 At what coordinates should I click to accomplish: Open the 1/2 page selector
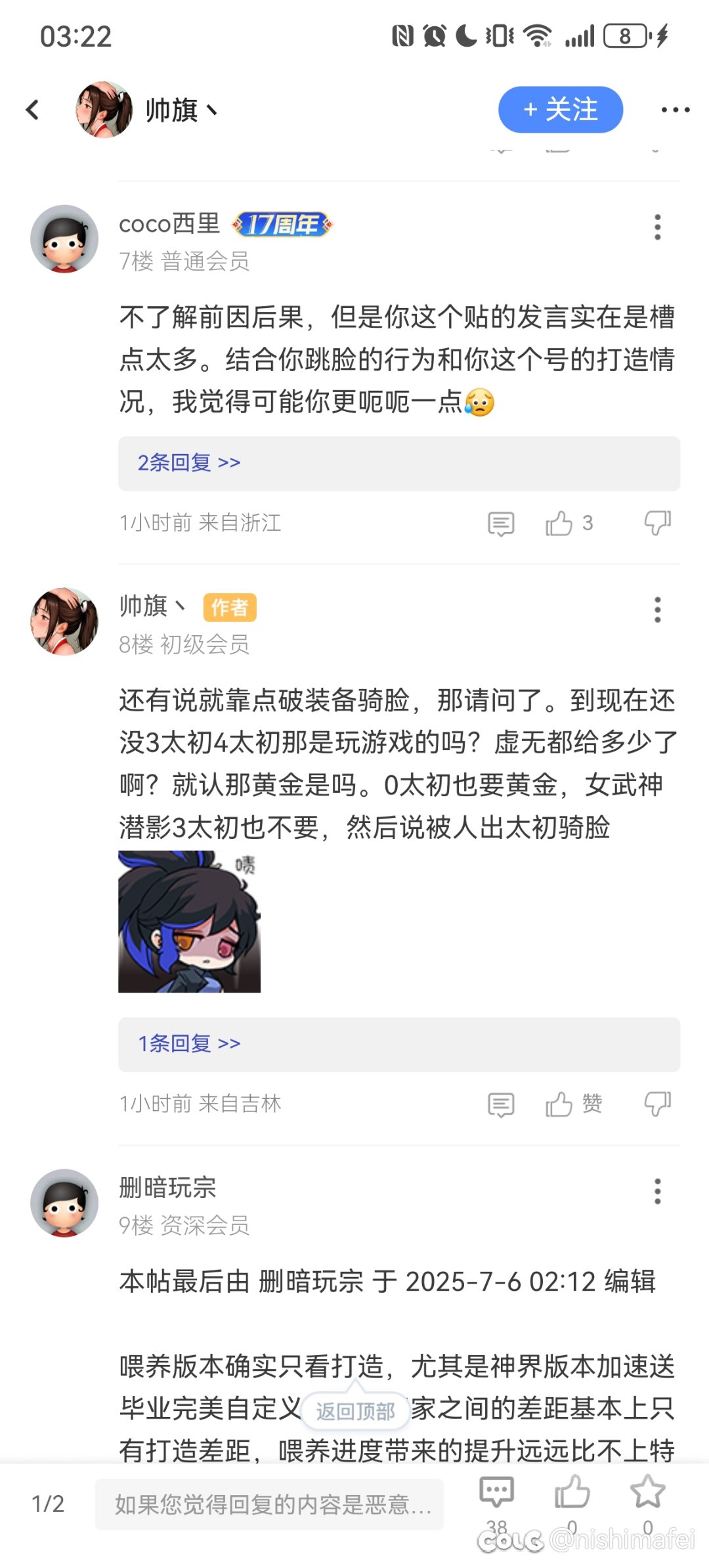point(48,1504)
